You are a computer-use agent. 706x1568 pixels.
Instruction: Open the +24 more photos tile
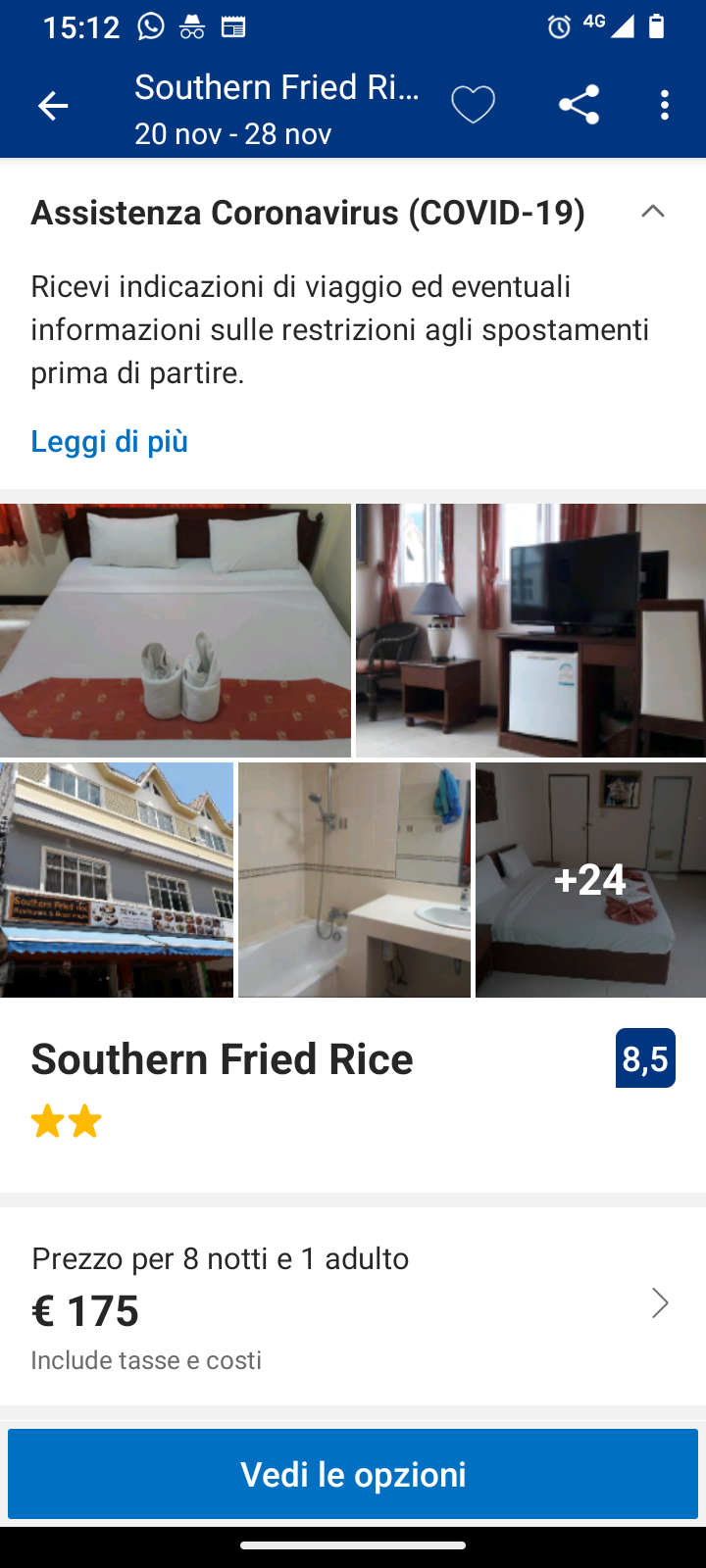(x=590, y=880)
